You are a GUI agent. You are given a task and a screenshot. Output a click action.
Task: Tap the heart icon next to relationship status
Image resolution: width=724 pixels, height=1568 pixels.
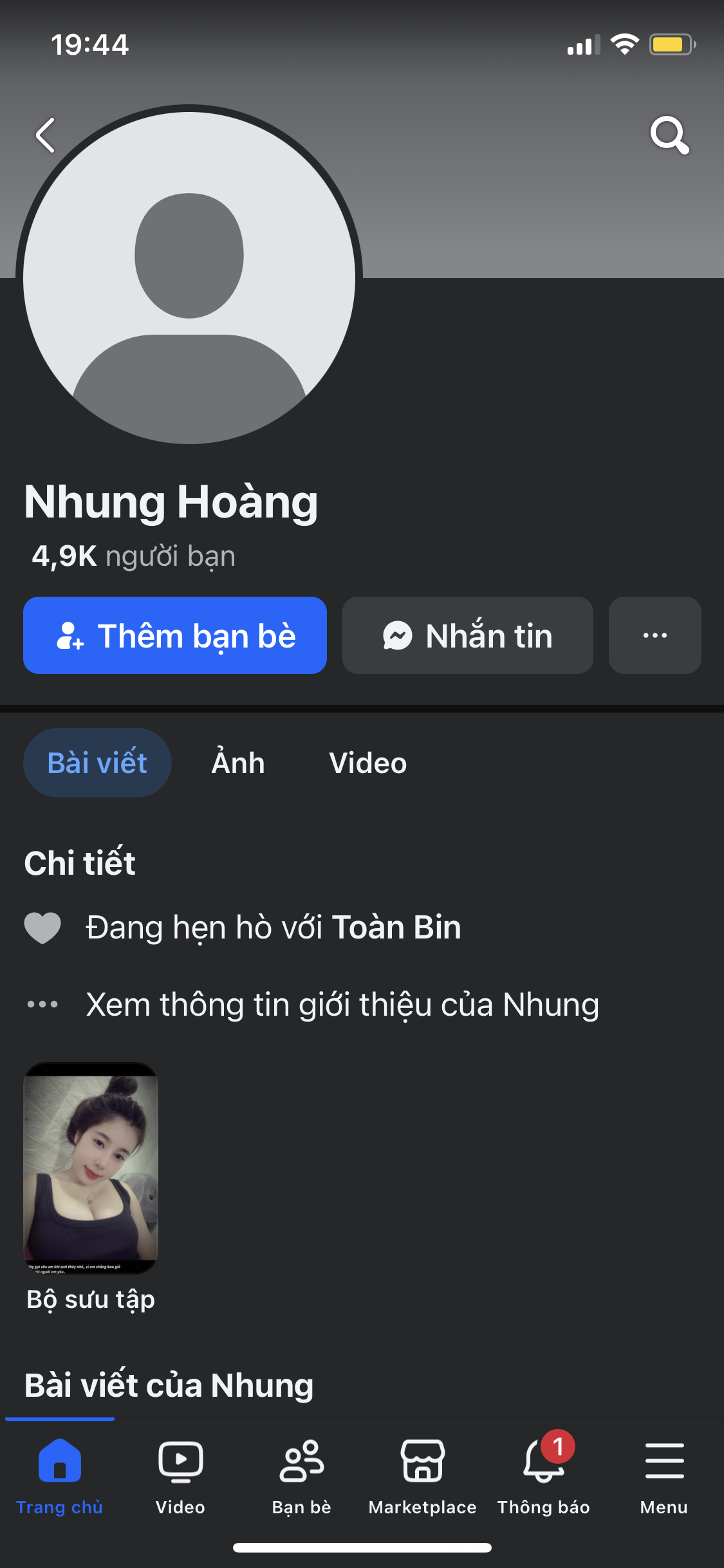[x=42, y=927]
